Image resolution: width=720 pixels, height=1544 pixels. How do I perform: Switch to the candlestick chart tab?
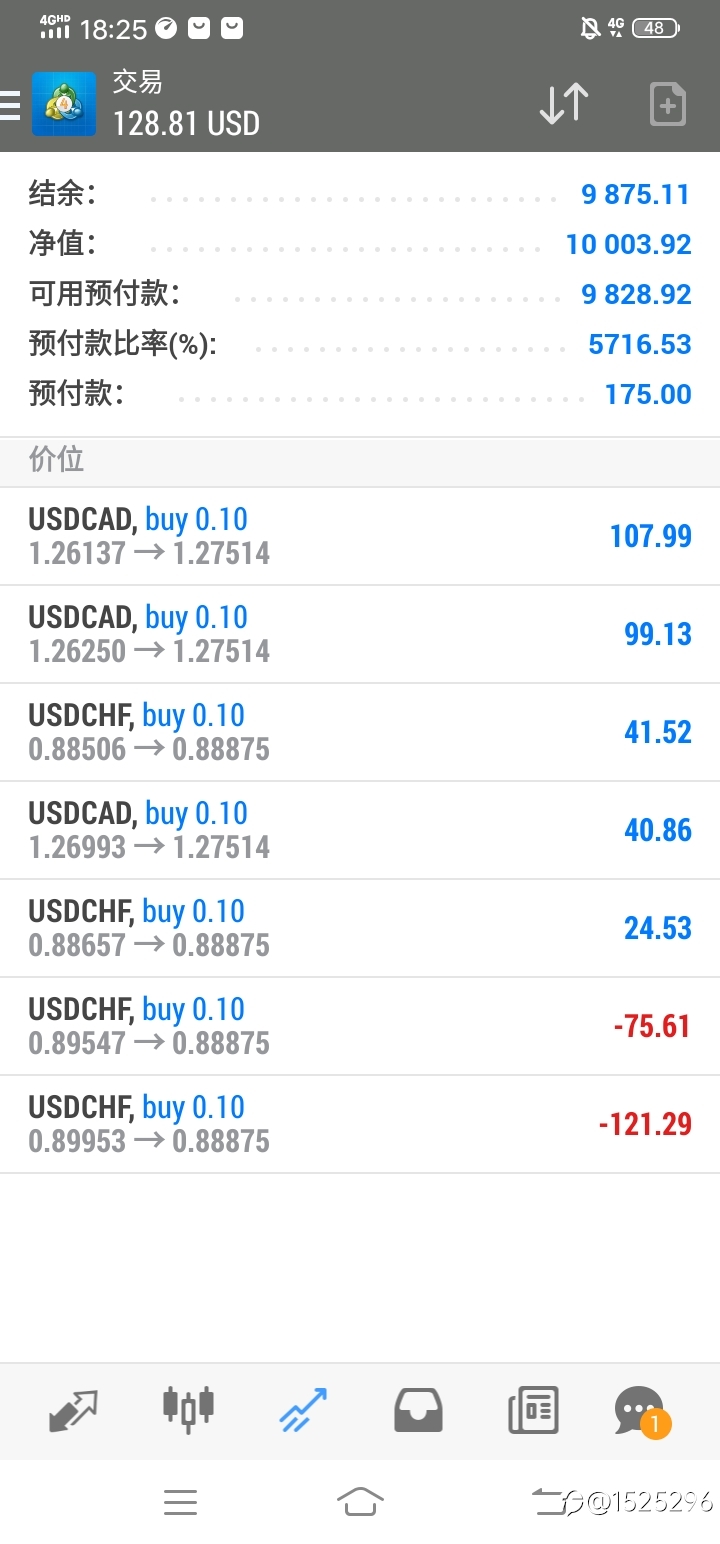coord(188,1410)
